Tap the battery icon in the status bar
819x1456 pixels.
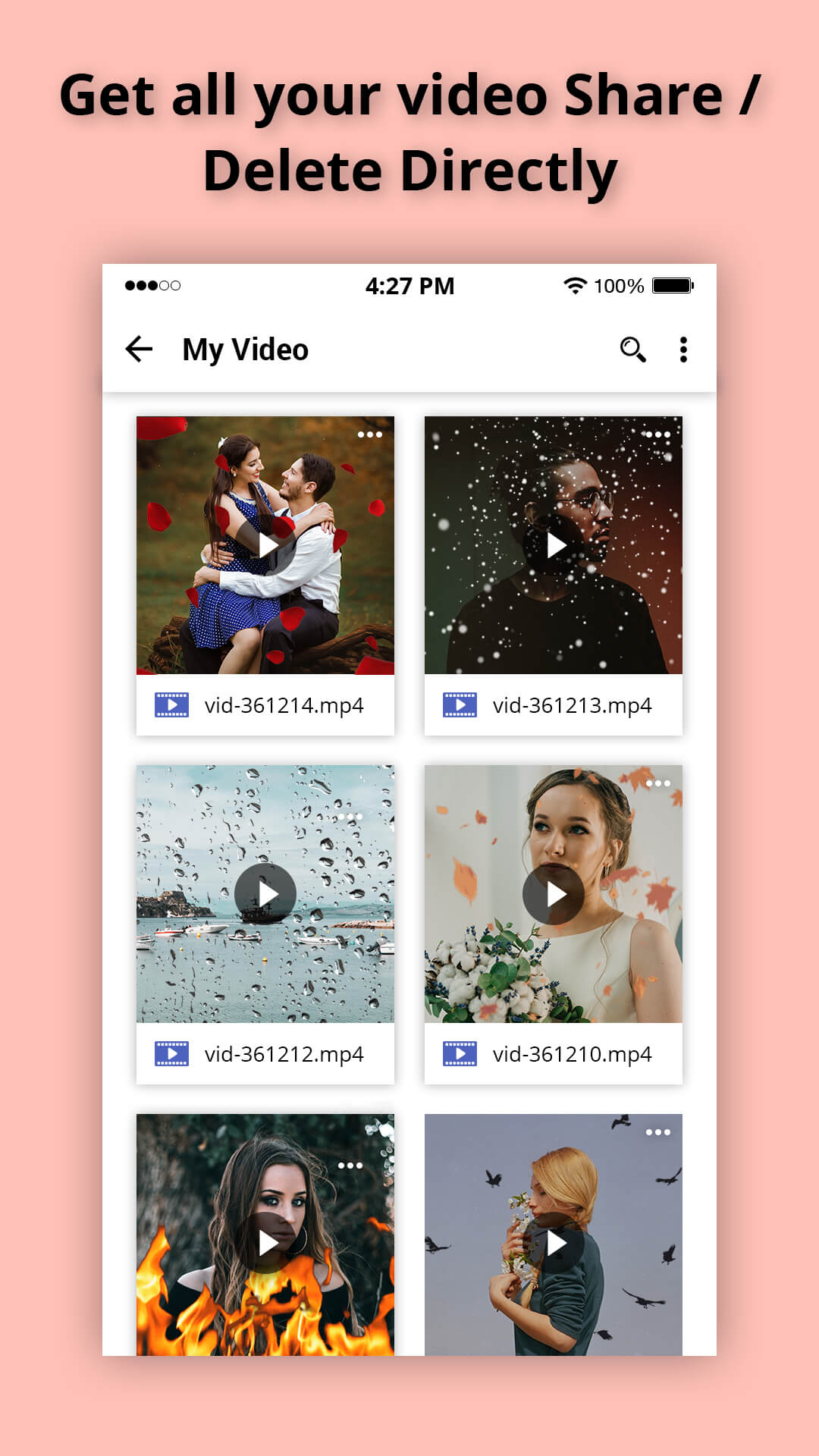(673, 286)
